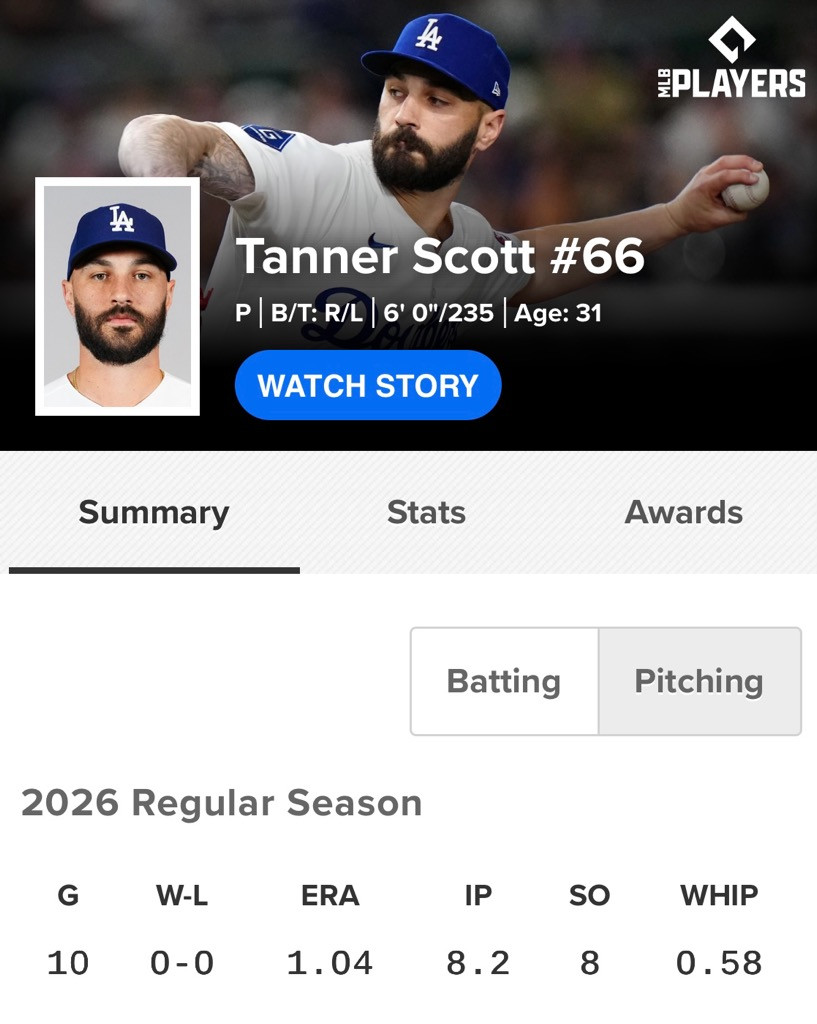Tap the Watch Story button
The image size is (817, 1024).
368,385
